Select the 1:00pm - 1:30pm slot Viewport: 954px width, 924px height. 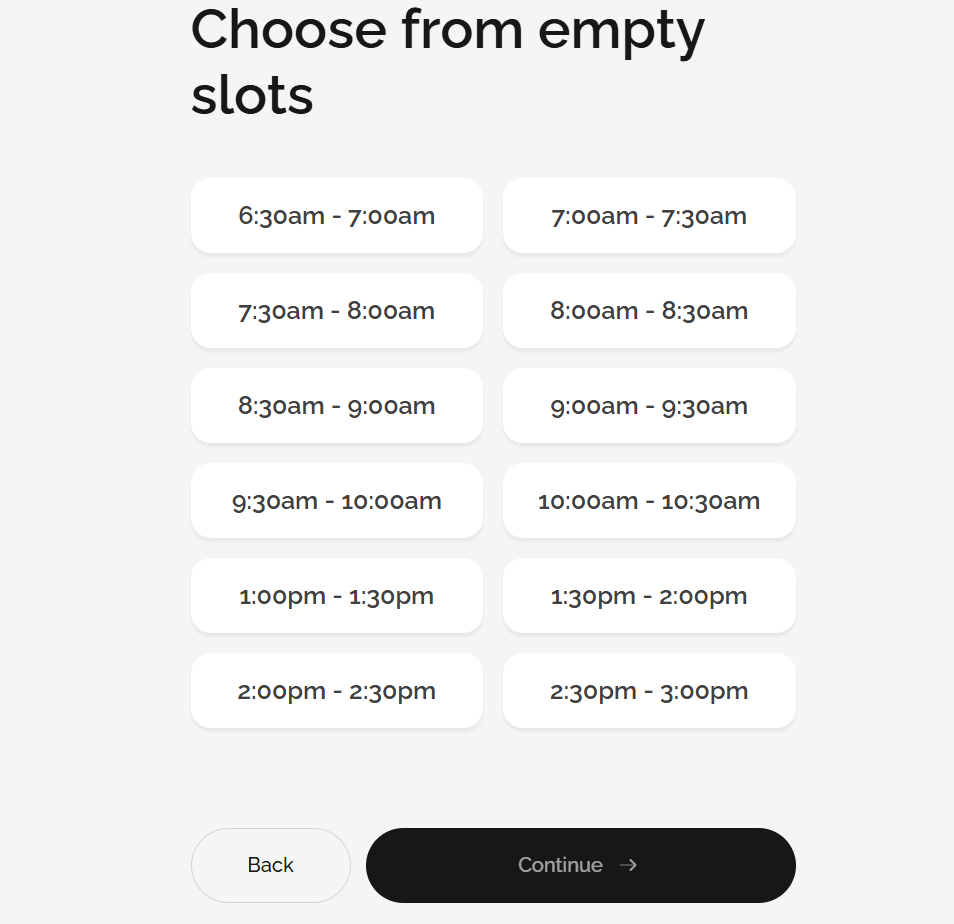pyautogui.click(x=336, y=595)
